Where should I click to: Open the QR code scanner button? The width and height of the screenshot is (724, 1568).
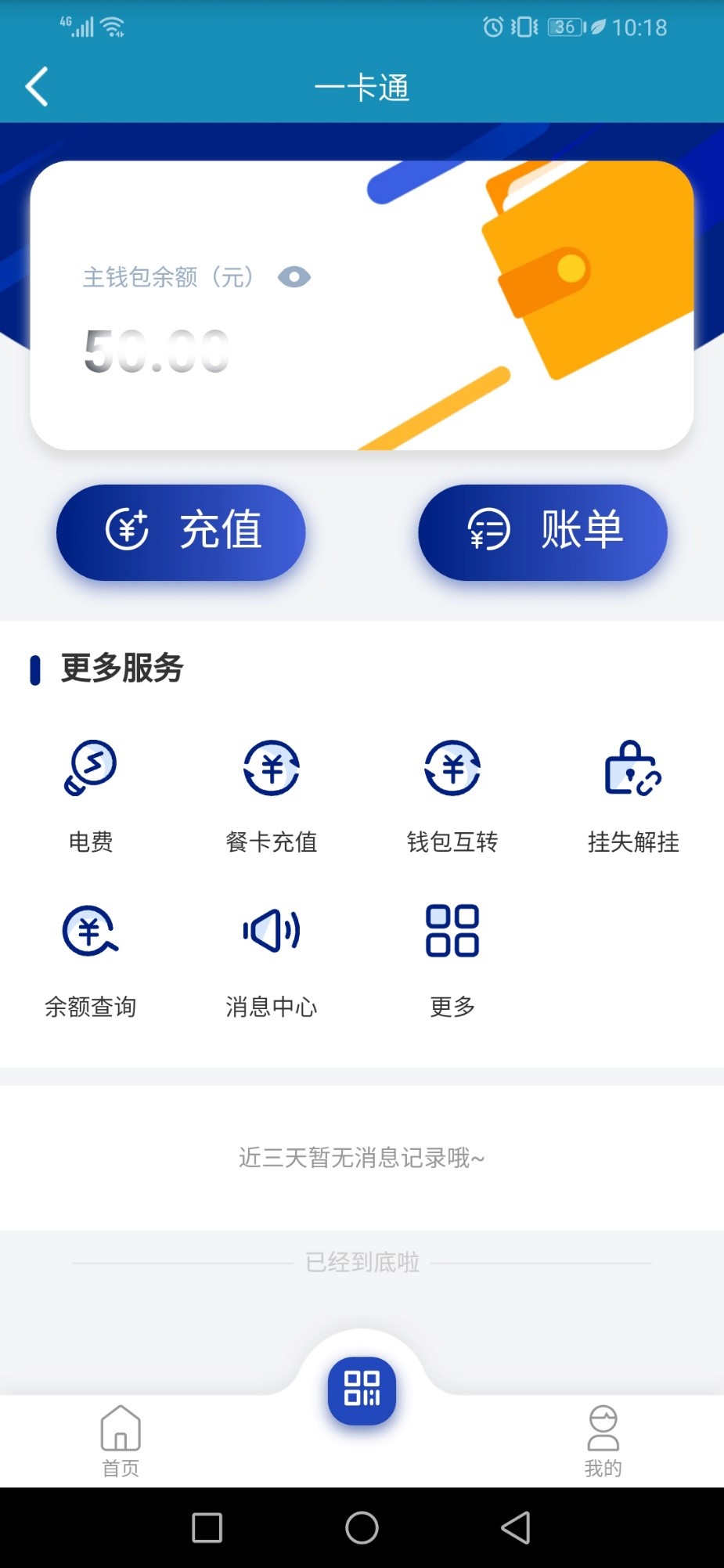362,1390
